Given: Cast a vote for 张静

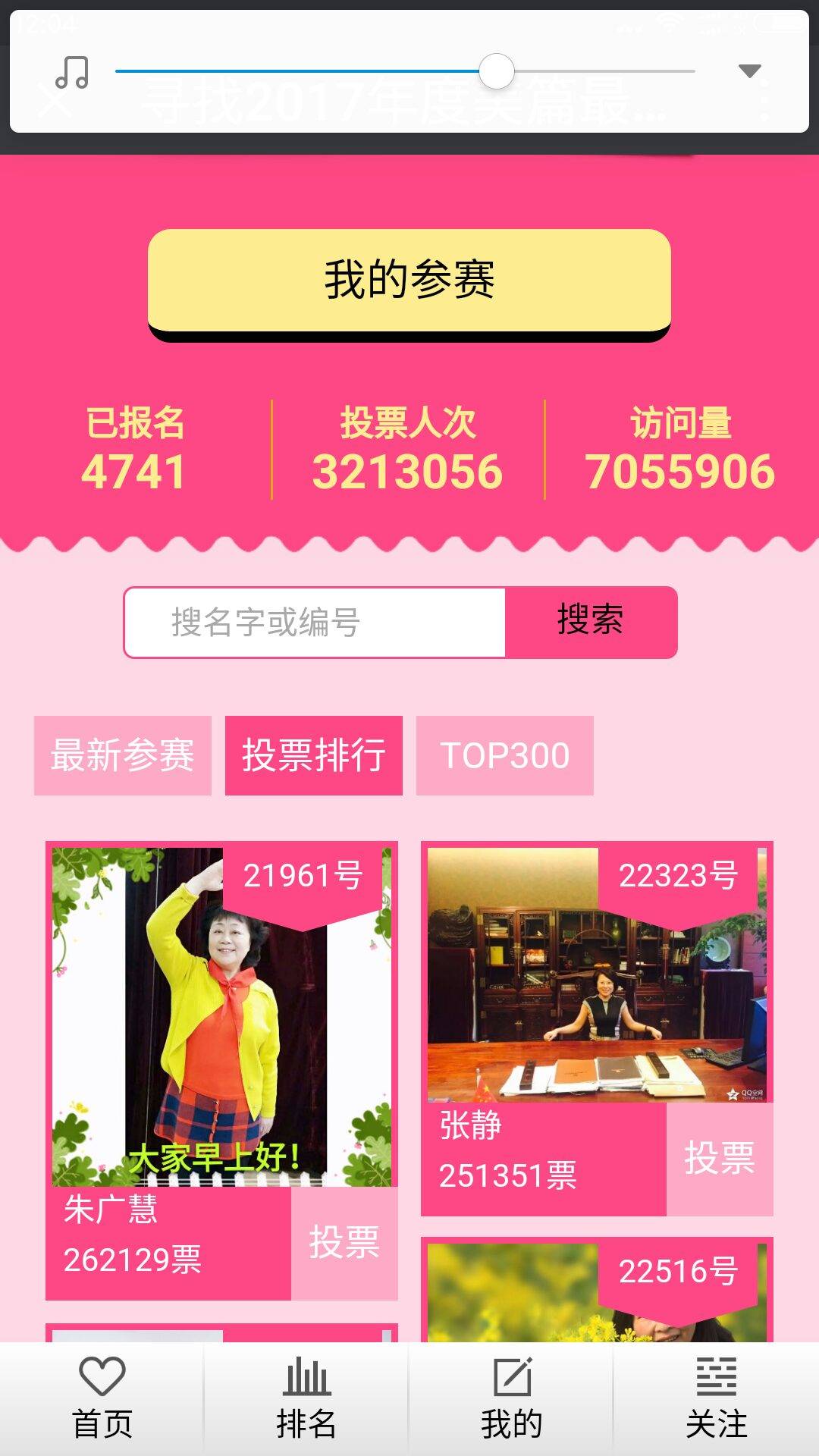Looking at the screenshot, I should [720, 1159].
